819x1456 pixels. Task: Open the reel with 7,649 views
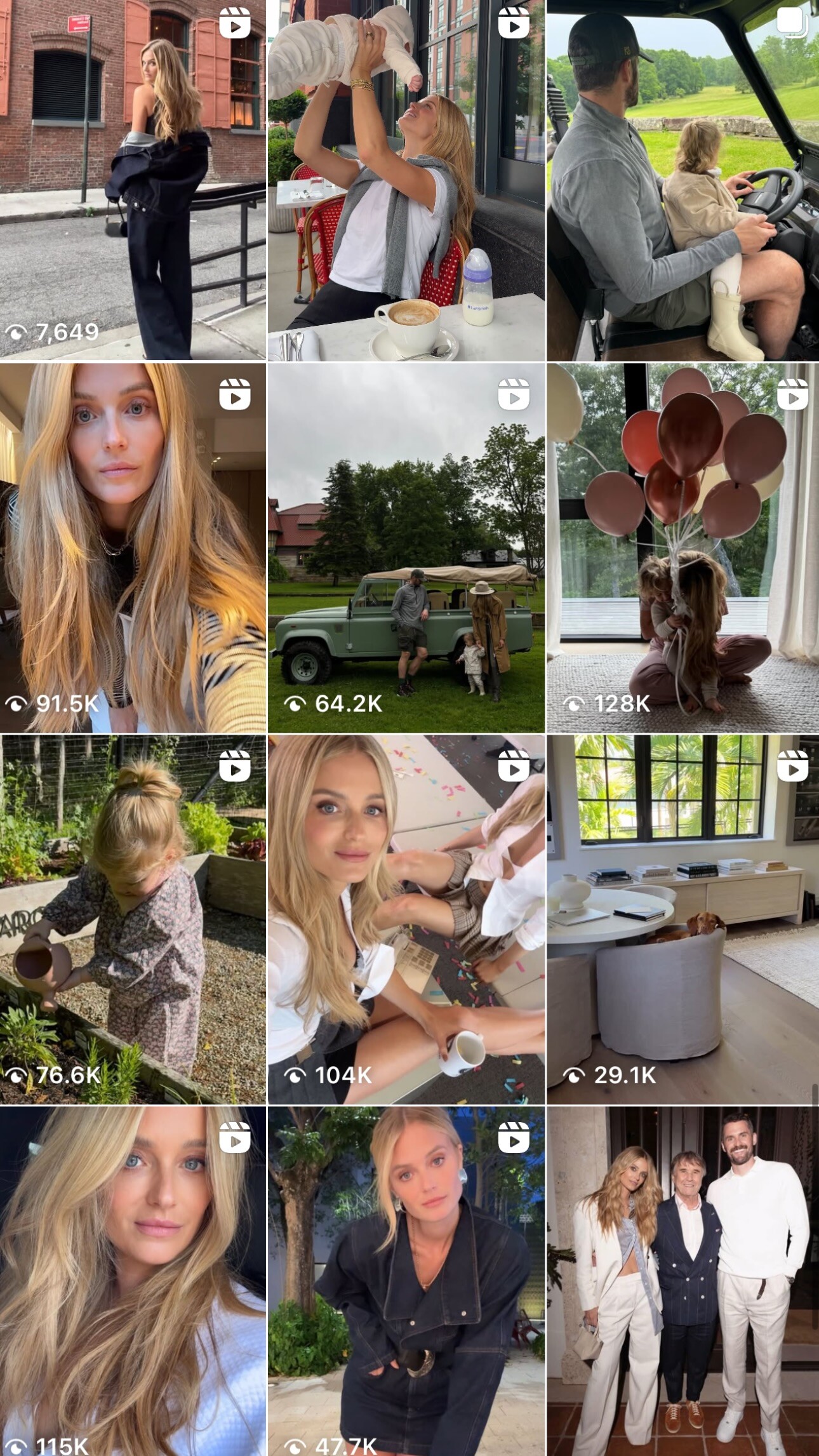click(x=133, y=180)
